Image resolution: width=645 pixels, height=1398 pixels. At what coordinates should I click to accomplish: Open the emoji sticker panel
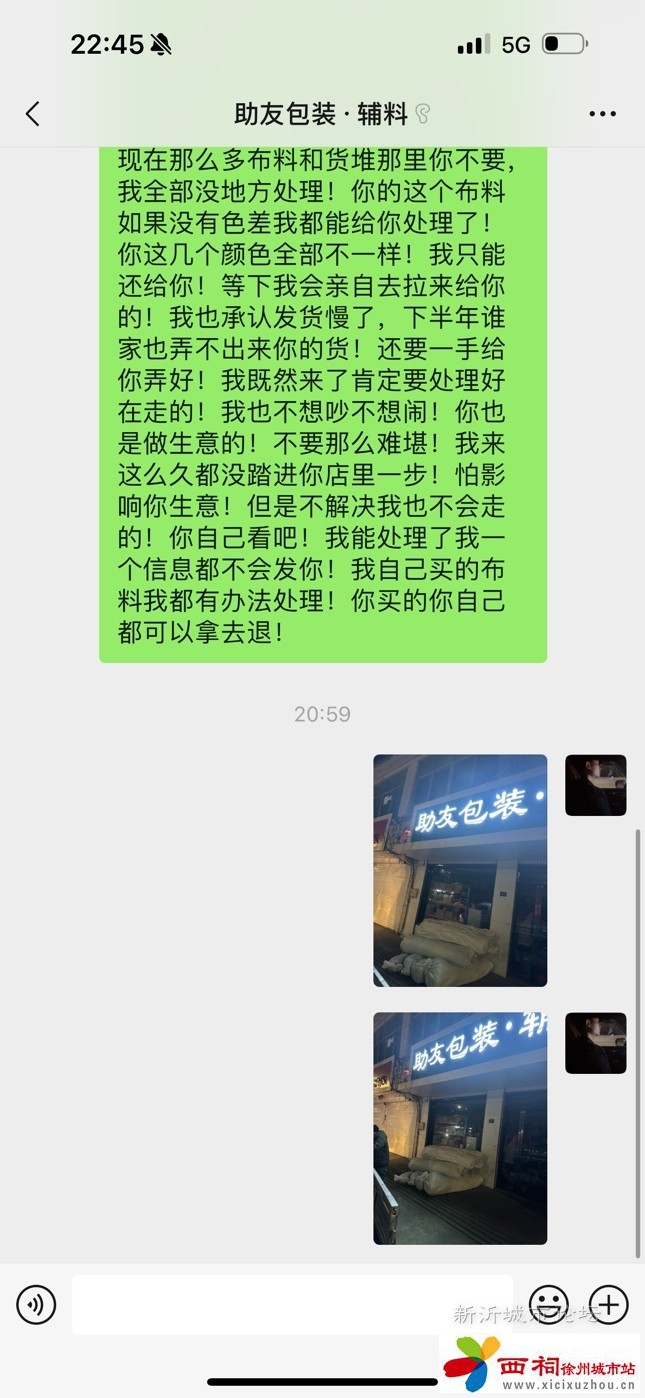point(548,1304)
